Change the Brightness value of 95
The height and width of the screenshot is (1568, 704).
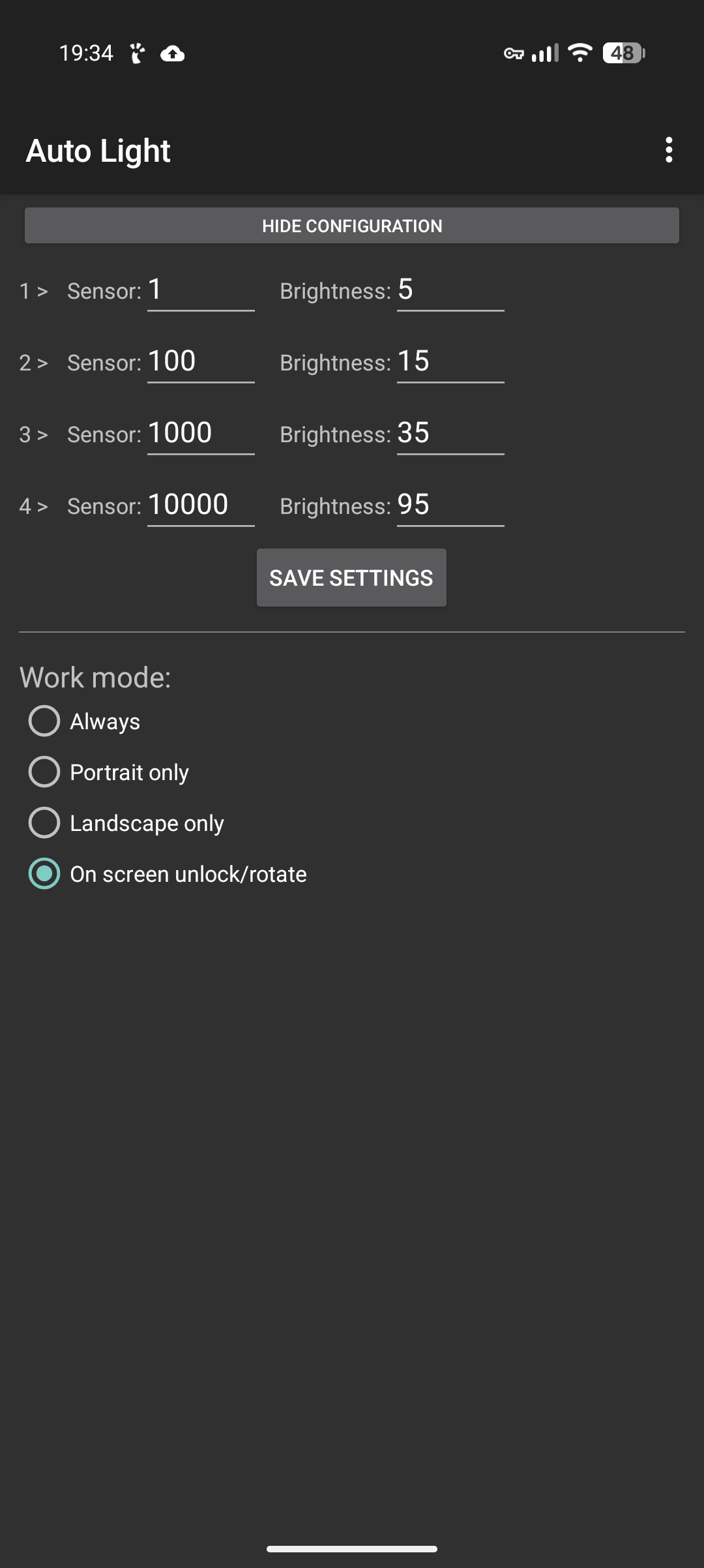(x=450, y=506)
